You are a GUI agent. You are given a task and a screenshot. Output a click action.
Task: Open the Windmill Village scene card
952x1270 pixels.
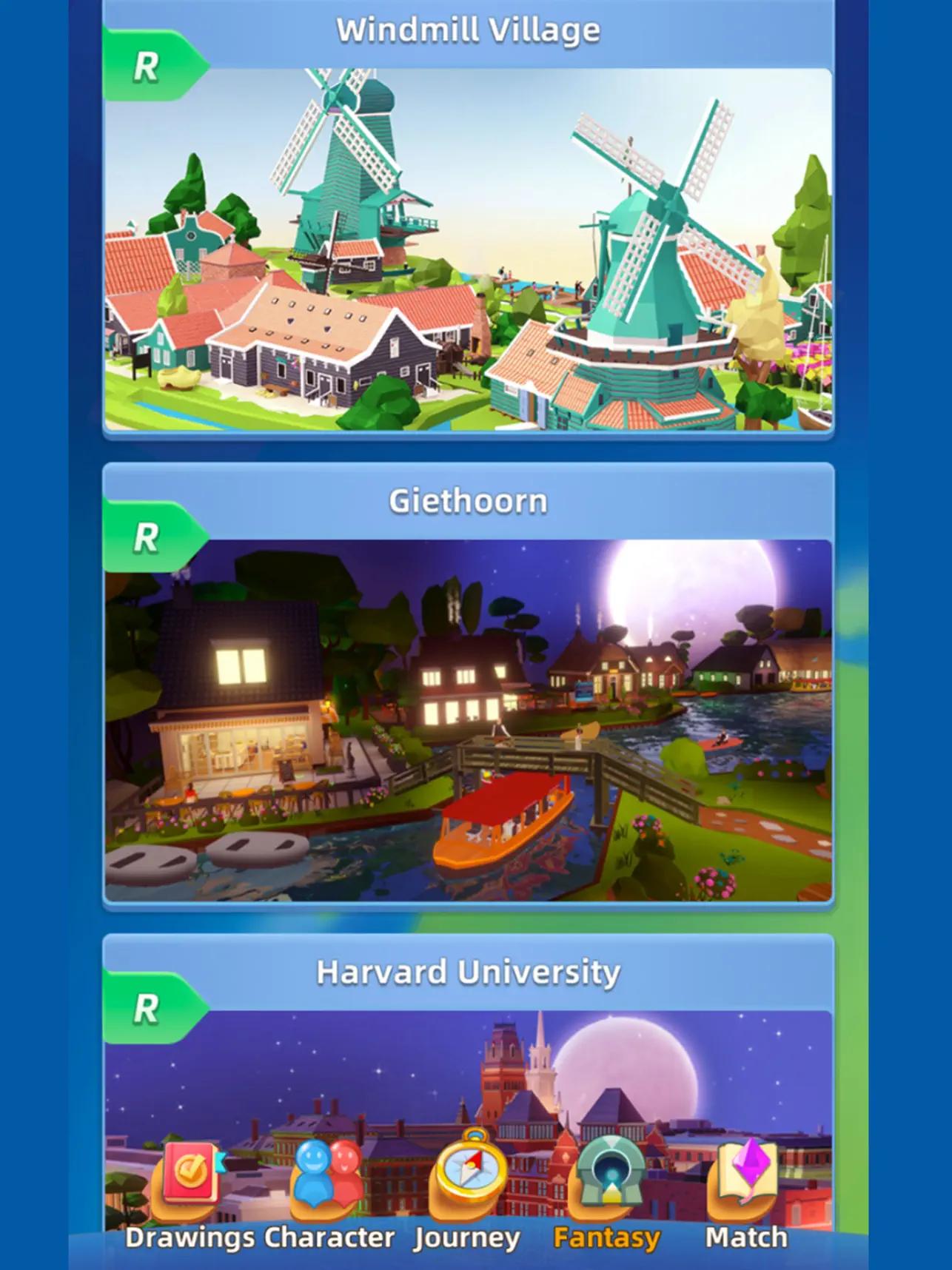pyautogui.click(x=468, y=248)
